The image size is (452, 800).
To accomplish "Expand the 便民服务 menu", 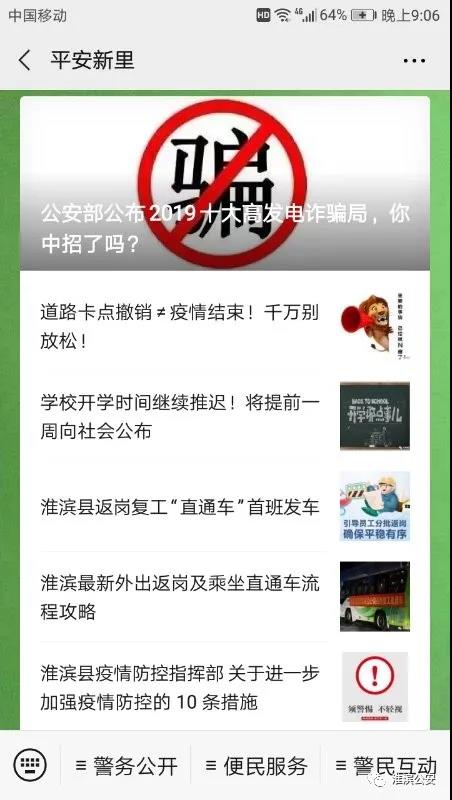I will click(256, 765).
